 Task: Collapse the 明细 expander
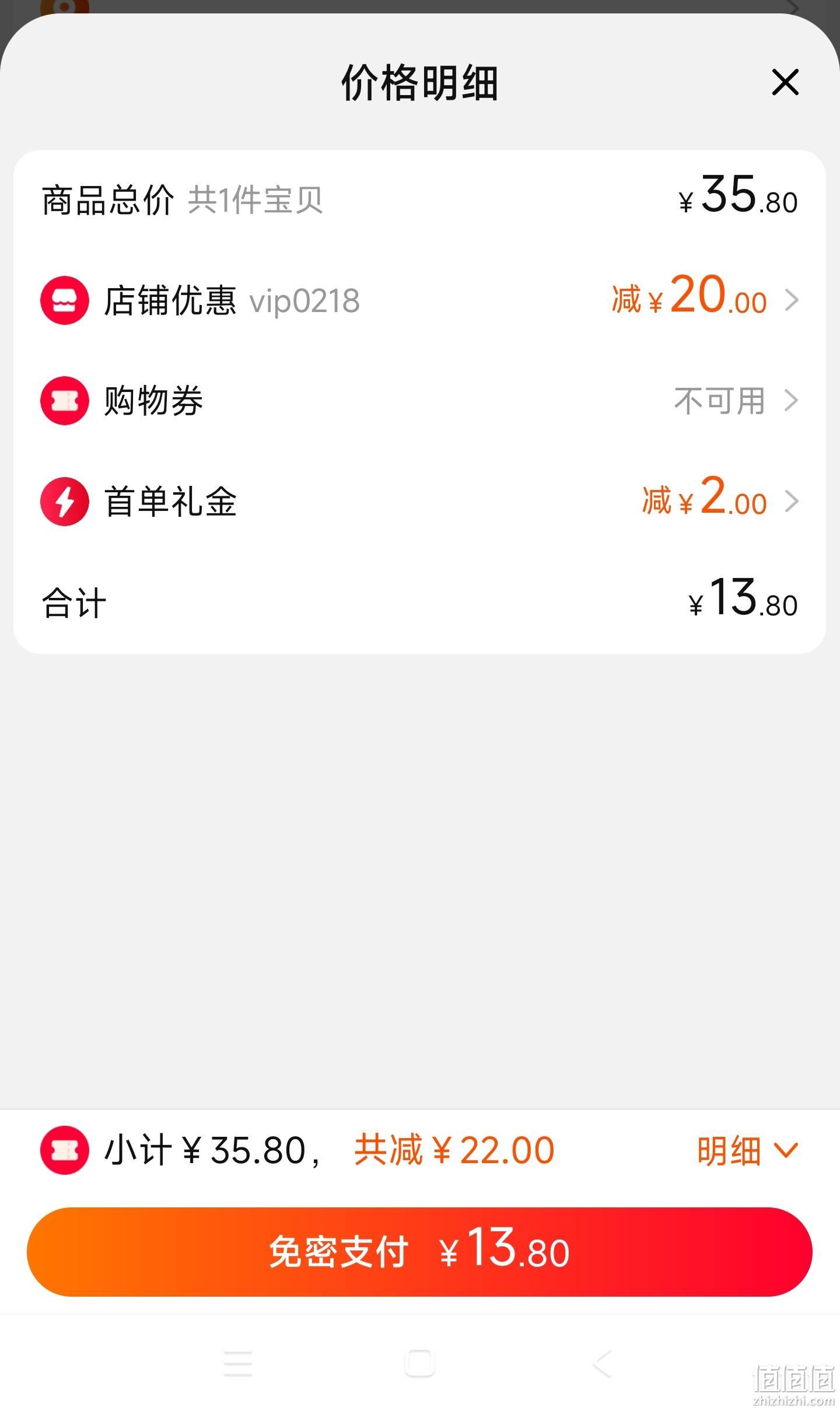click(747, 1151)
